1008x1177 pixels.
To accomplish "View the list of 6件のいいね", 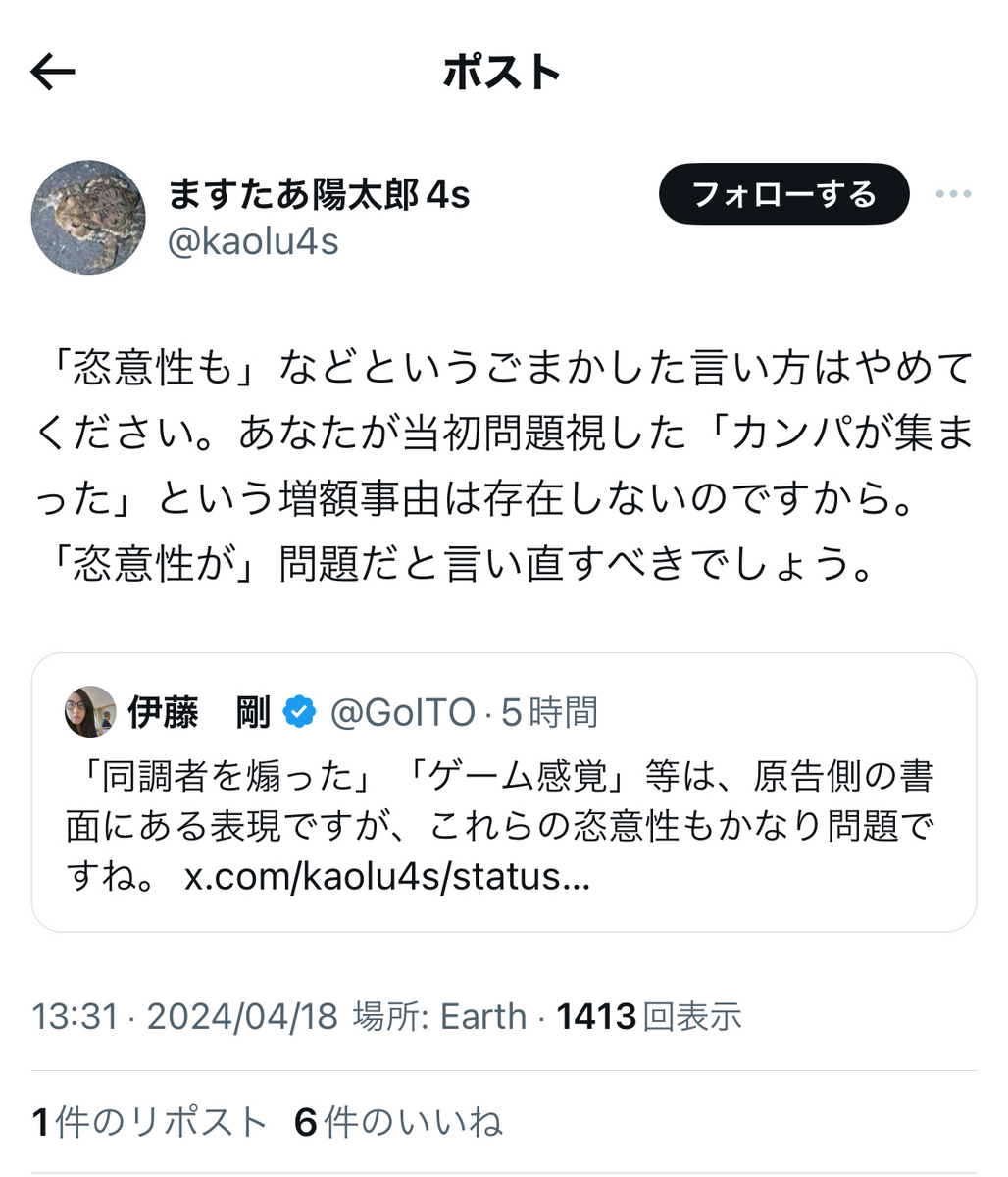I will click(x=398, y=1122).
